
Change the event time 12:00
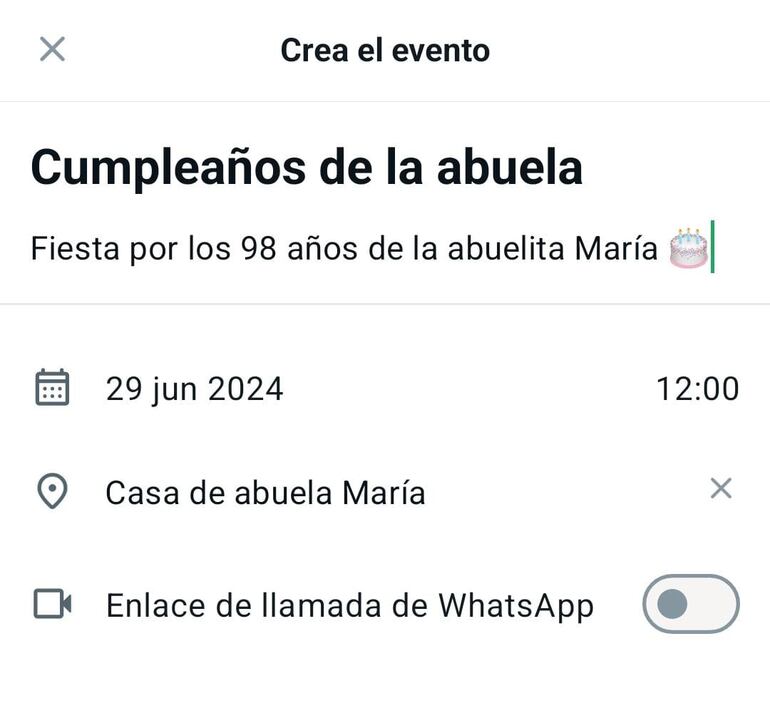(697, 388)
